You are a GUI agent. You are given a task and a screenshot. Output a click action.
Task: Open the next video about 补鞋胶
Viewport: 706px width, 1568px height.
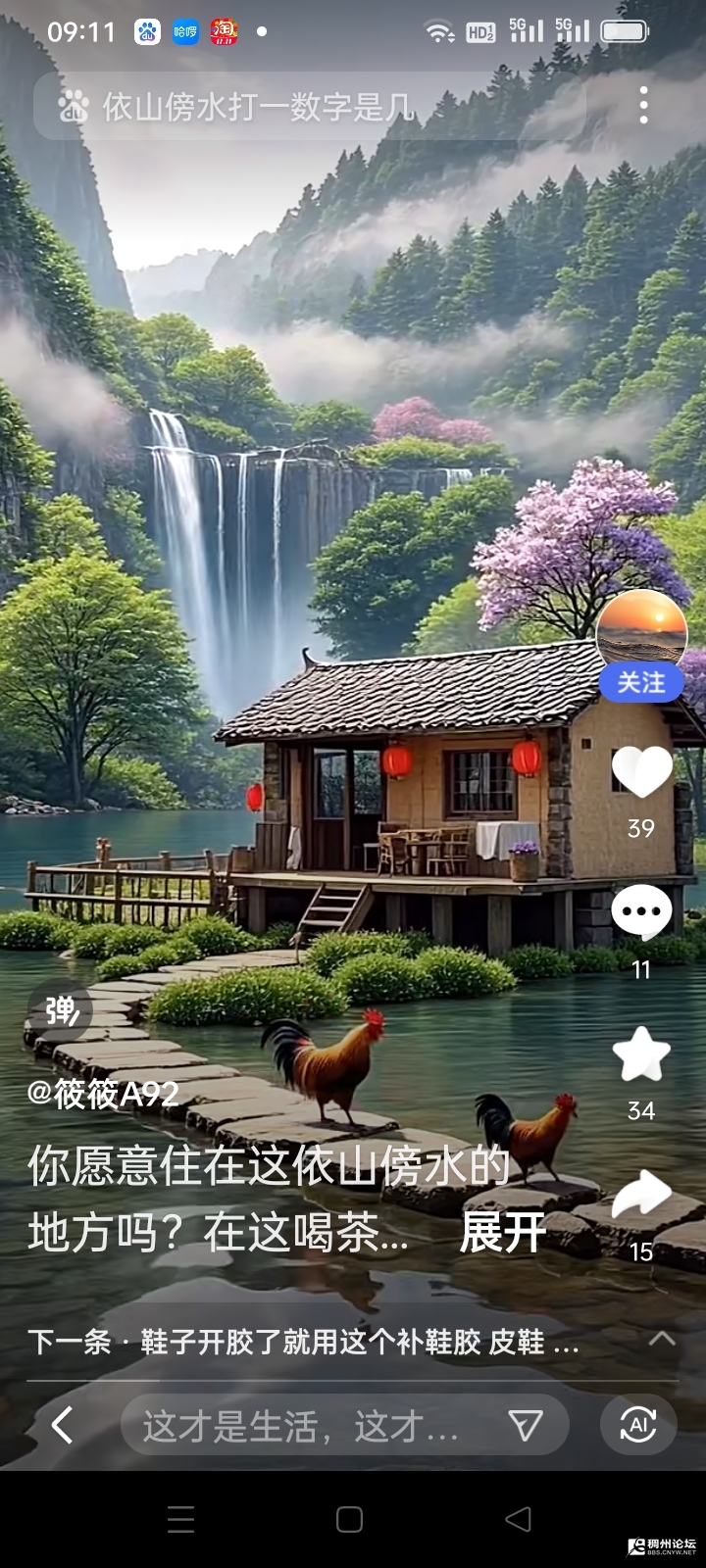tap(304, 1342)
